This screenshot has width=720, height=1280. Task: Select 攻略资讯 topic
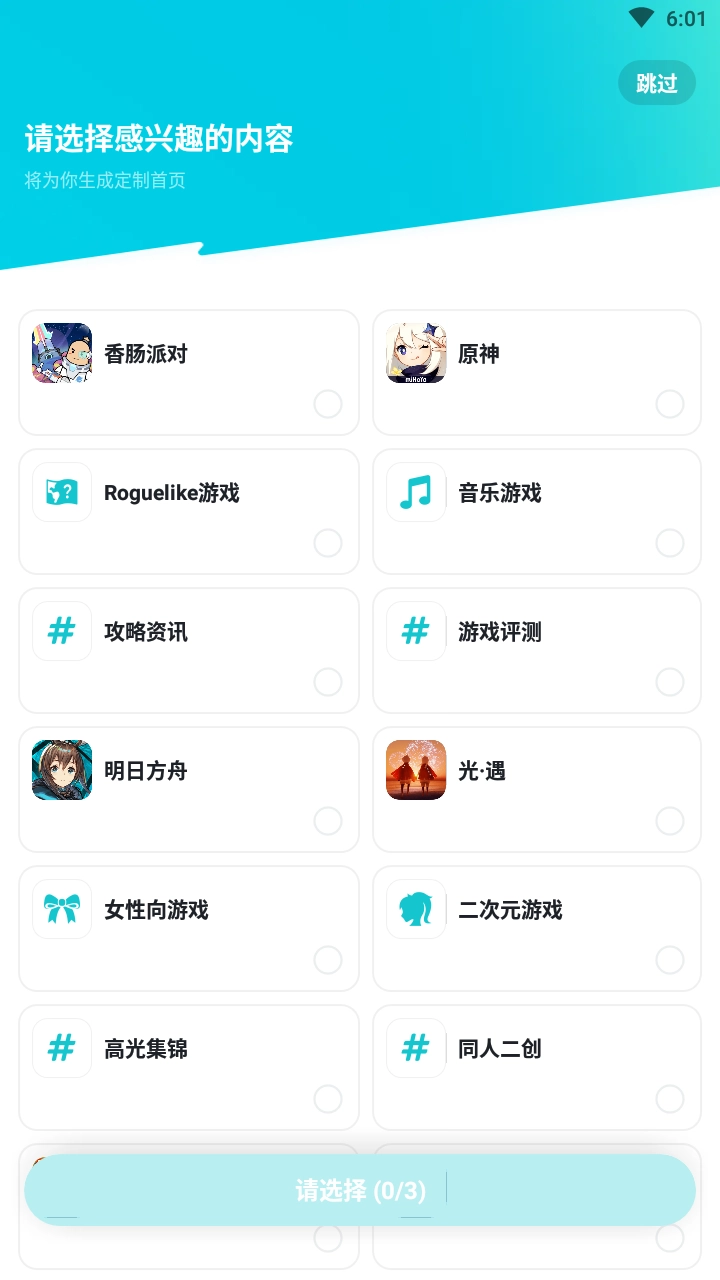pyautogui.click(x=189, y=651)
